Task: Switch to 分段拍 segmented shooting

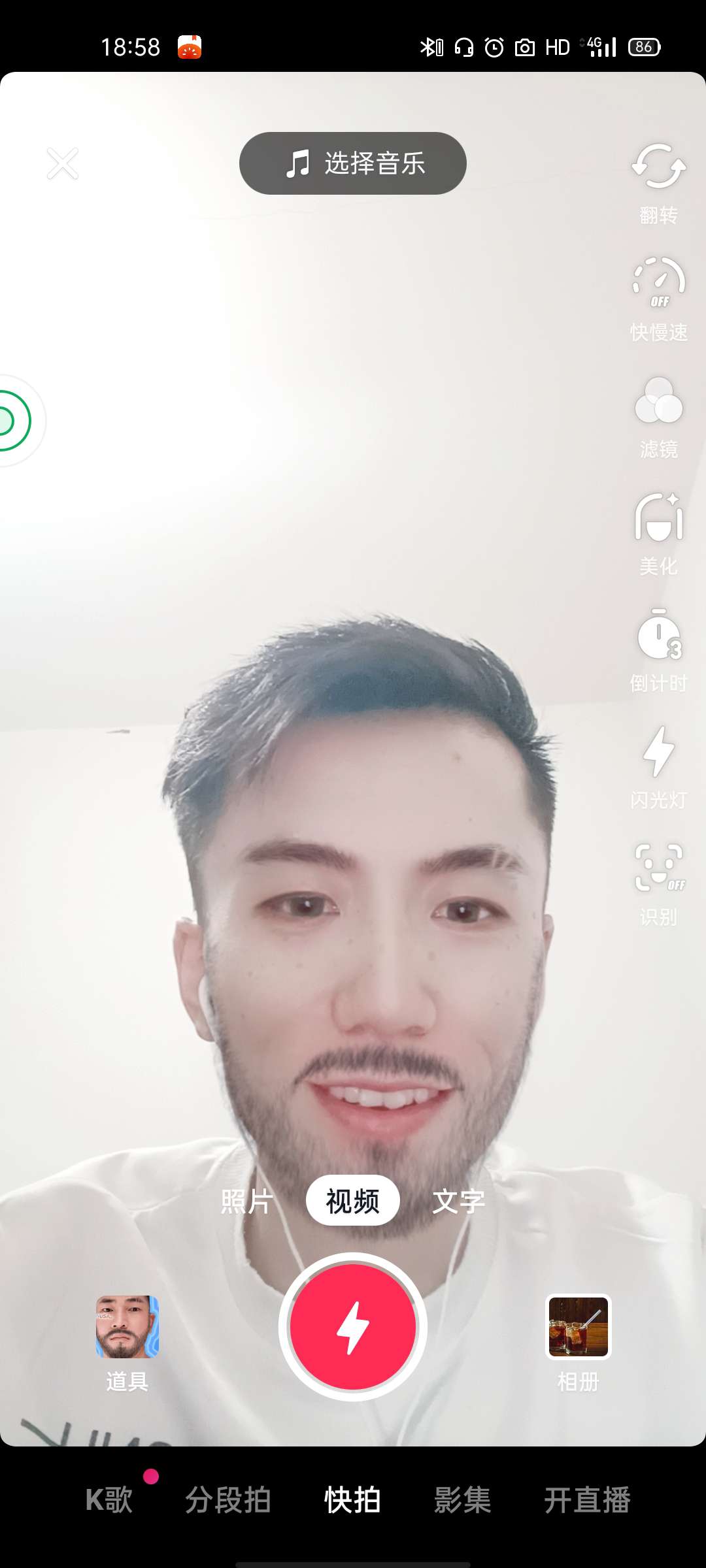Action: click(227, 1499)
